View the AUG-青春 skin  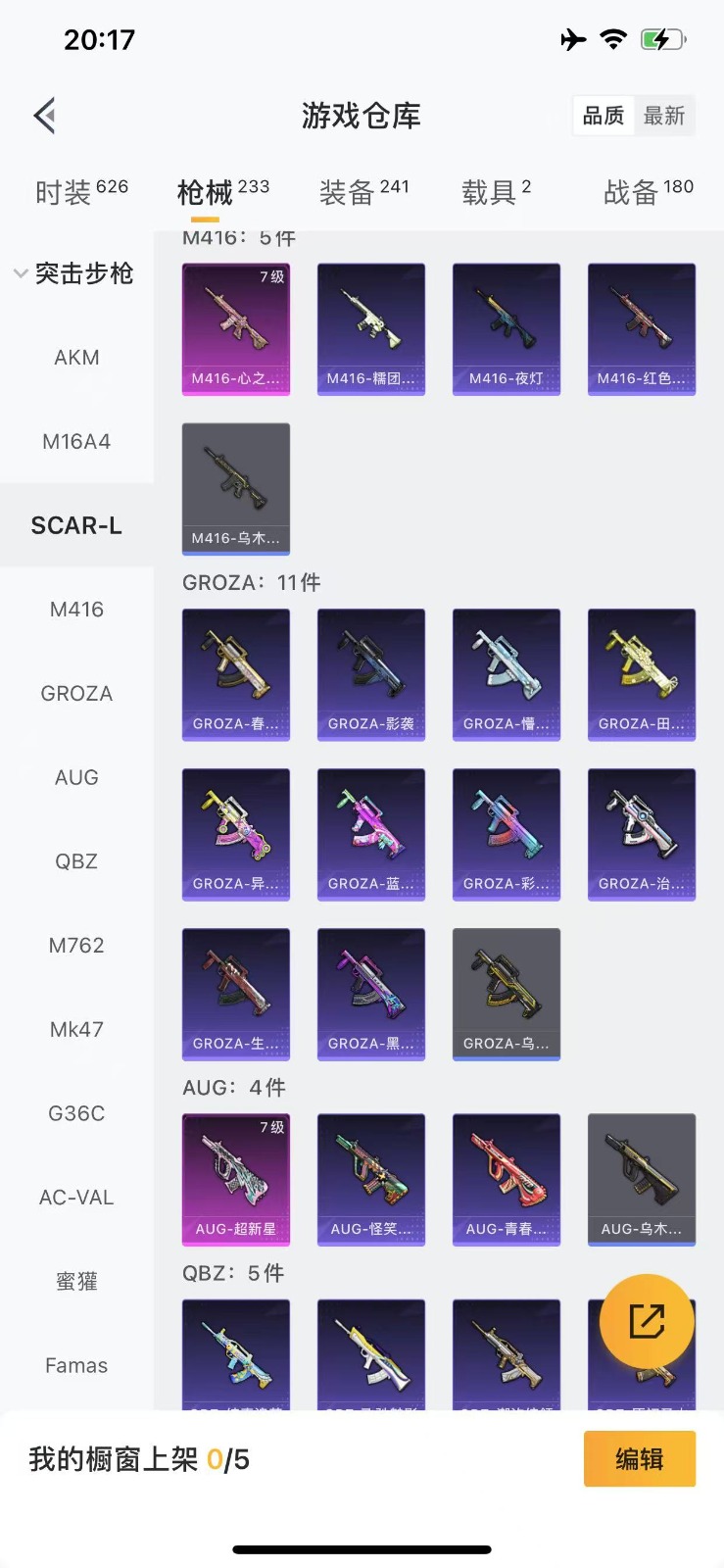point(506,1179)
